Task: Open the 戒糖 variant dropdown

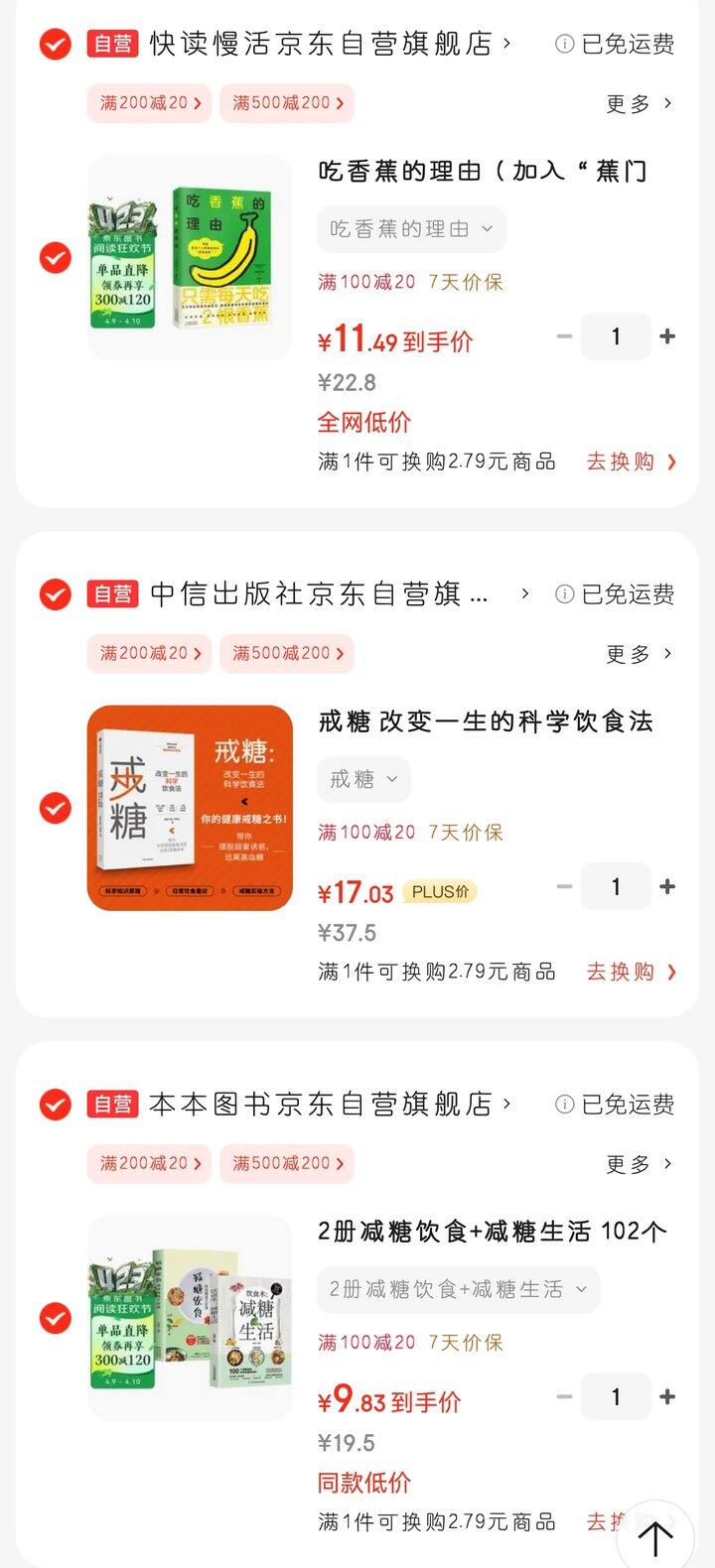Action: [x=363, y=779]
